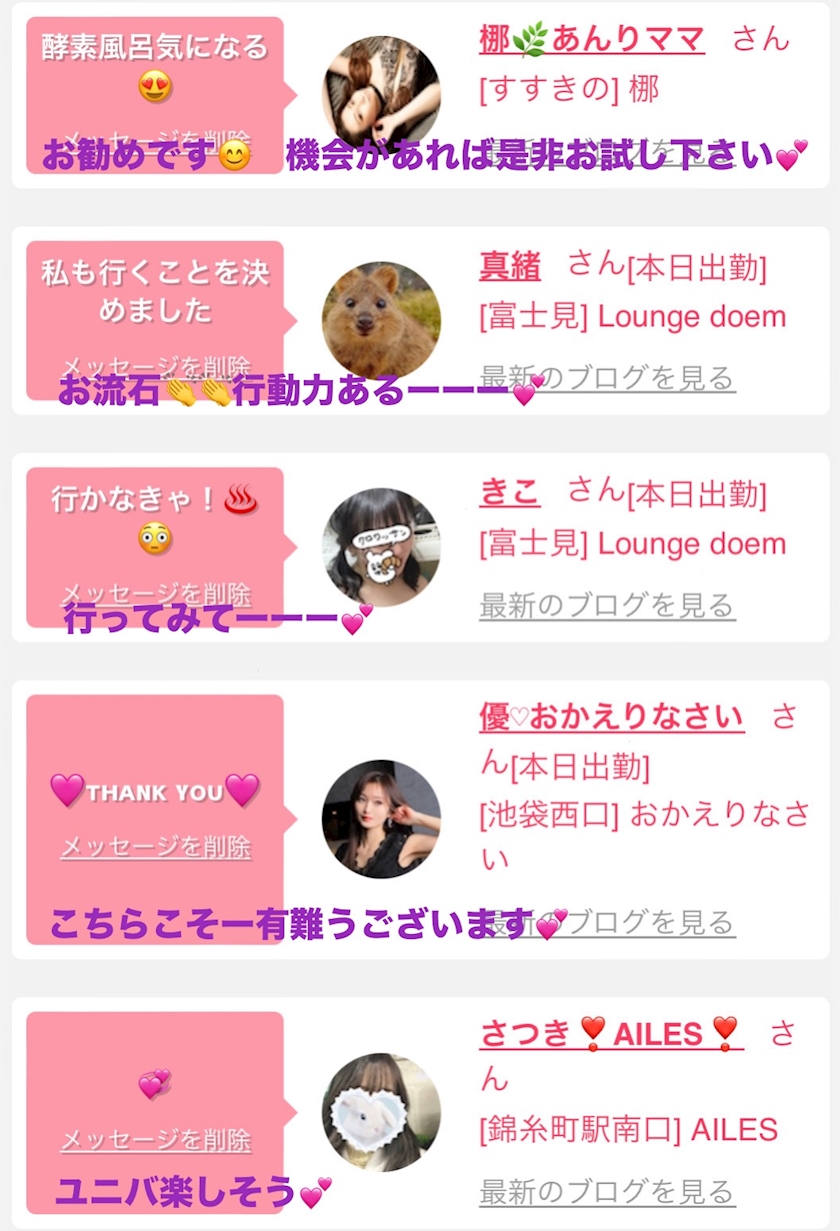View さつき's latest blog link
This screenshot has width=840, height=1231.
point(607,1191)
